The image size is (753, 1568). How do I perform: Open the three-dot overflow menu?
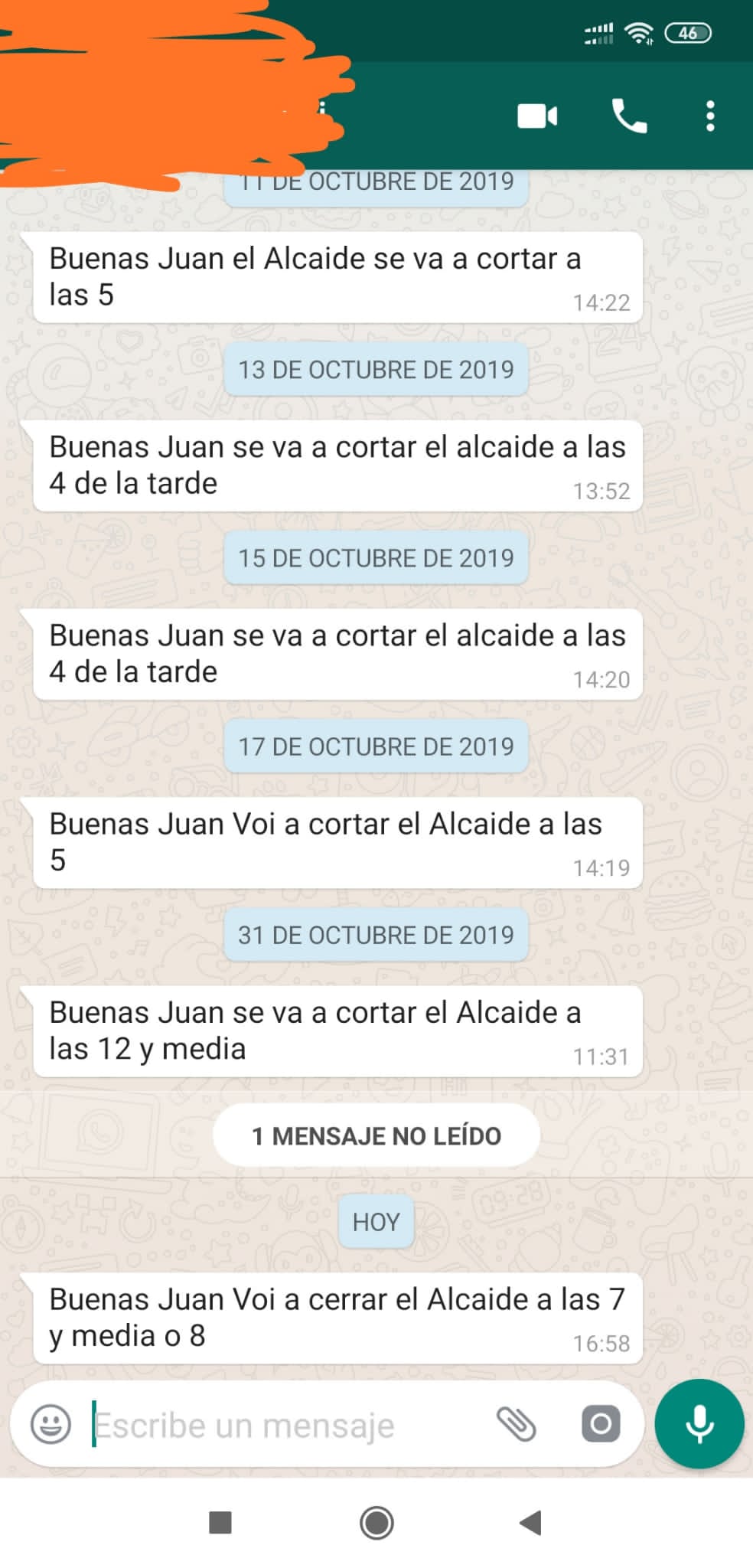pos(710,116)
